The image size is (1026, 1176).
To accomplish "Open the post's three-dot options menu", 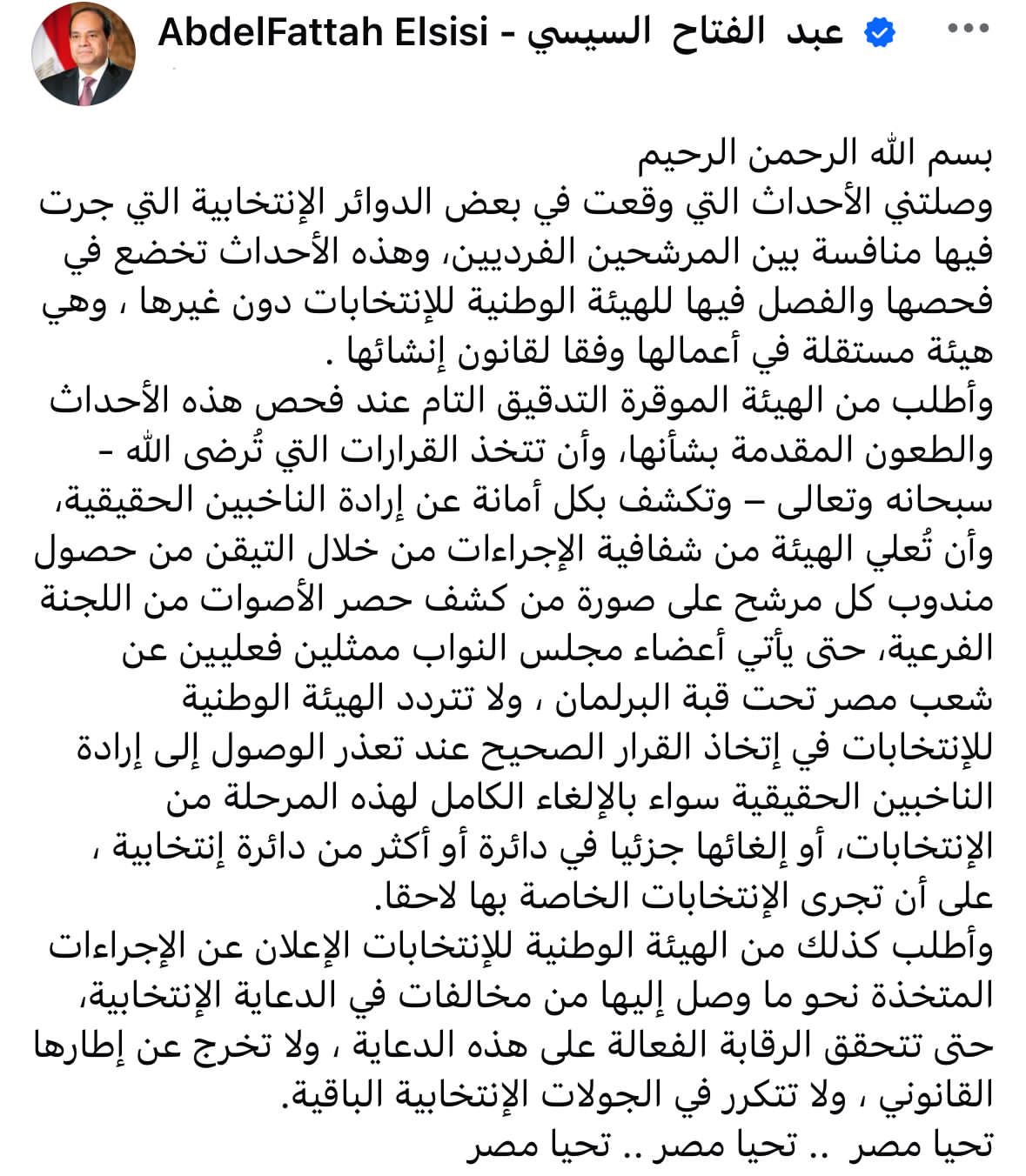I will (x=967, y=30).
